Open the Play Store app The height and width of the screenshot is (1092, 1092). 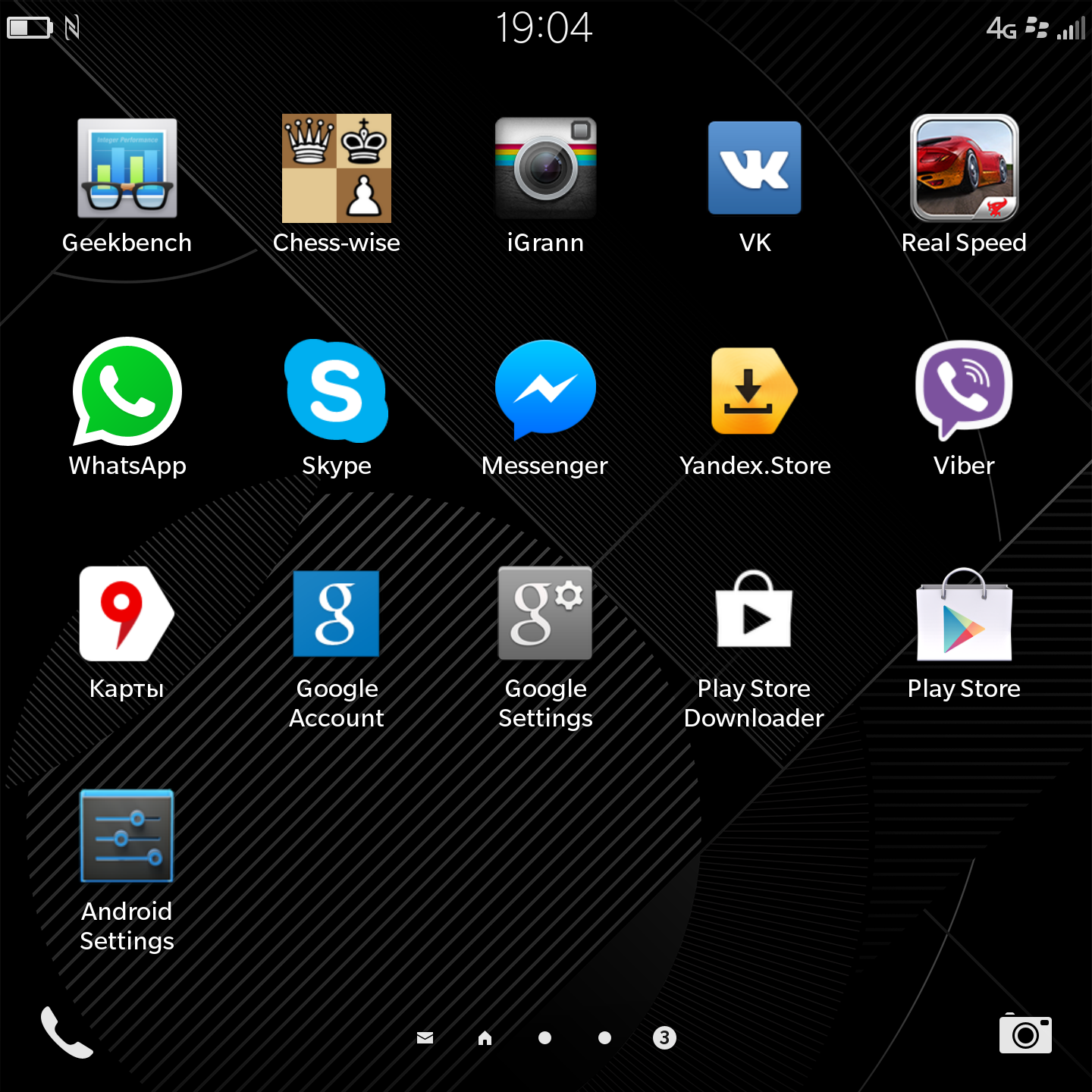tap(964, 614)
